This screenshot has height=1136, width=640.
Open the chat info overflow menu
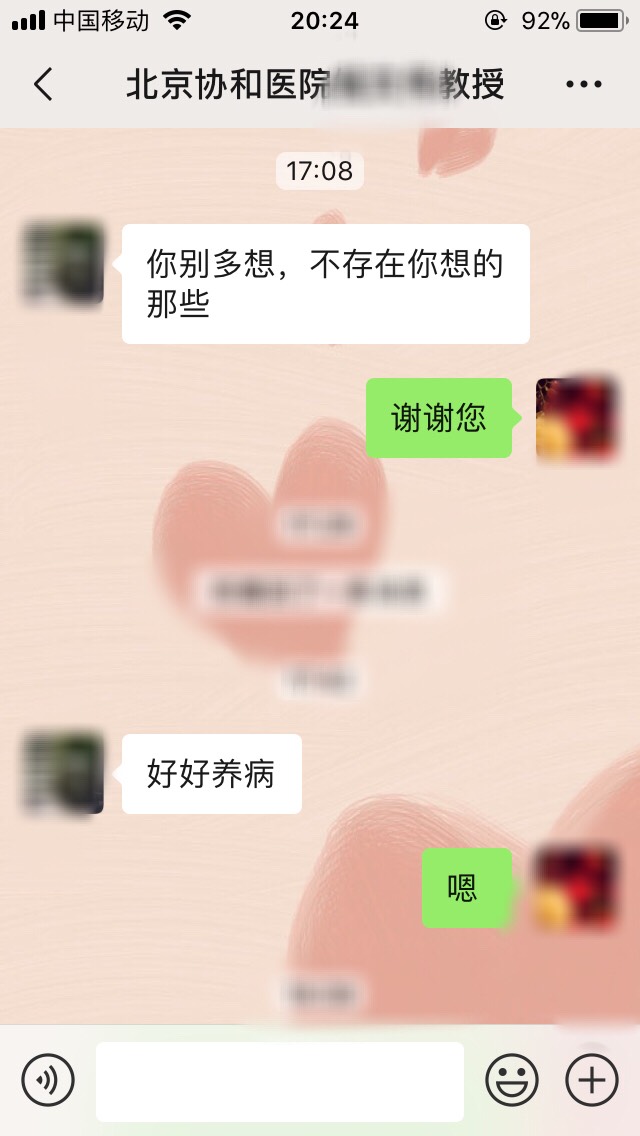coord(584,85)
